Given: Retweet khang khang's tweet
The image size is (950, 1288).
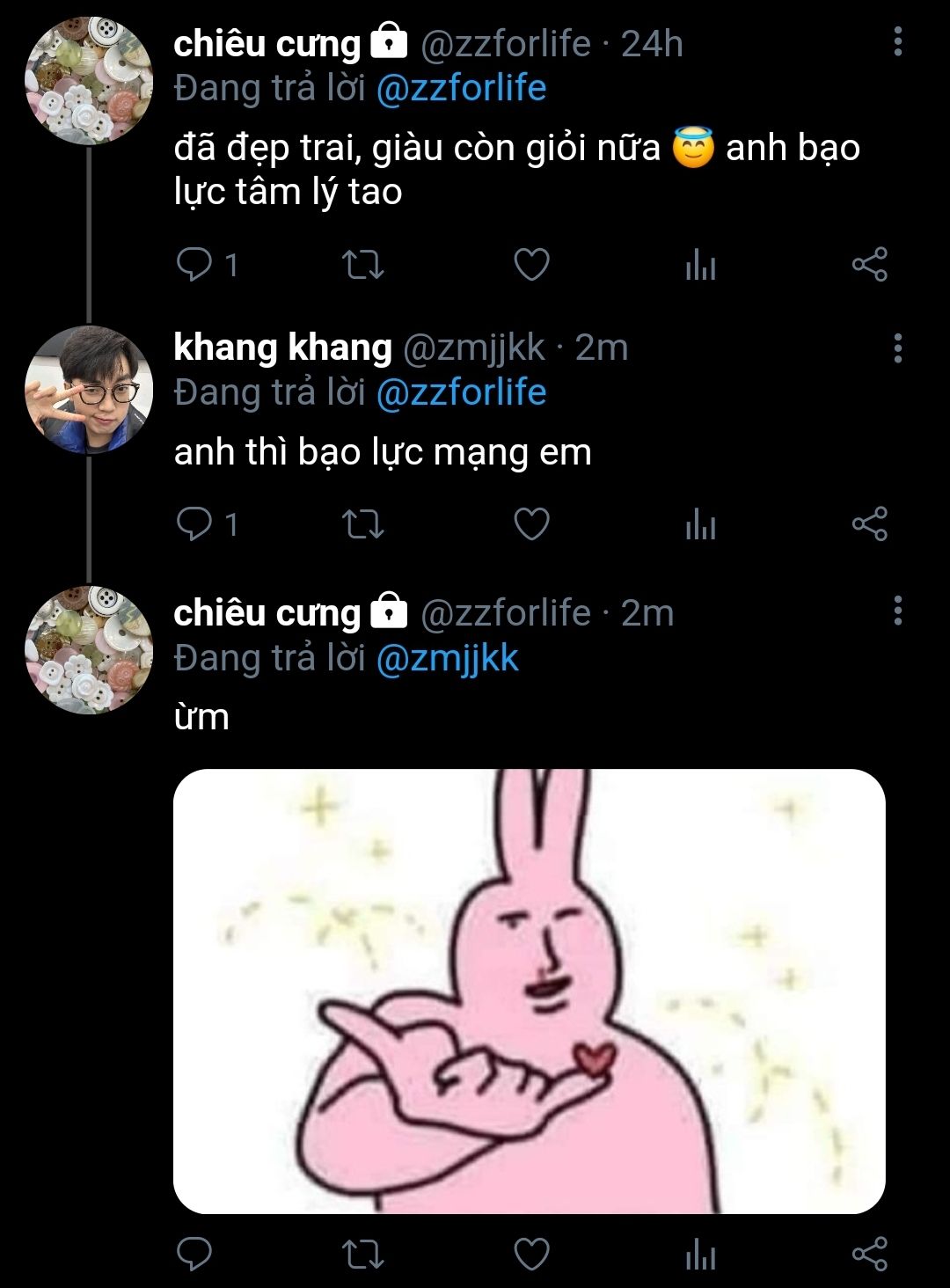Looking at the screenshot, I should (362, 524).
